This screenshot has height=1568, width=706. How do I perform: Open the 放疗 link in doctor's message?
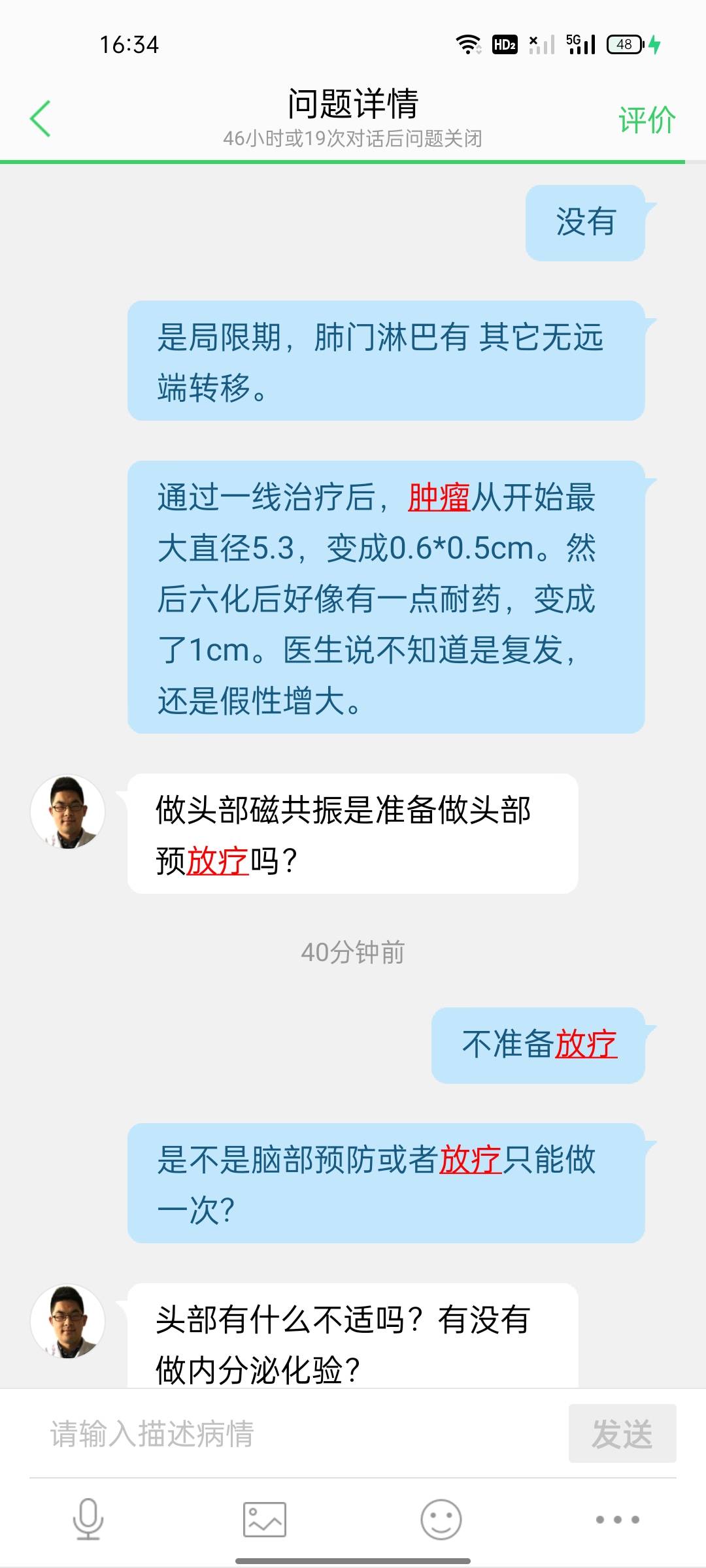[218, 861]
